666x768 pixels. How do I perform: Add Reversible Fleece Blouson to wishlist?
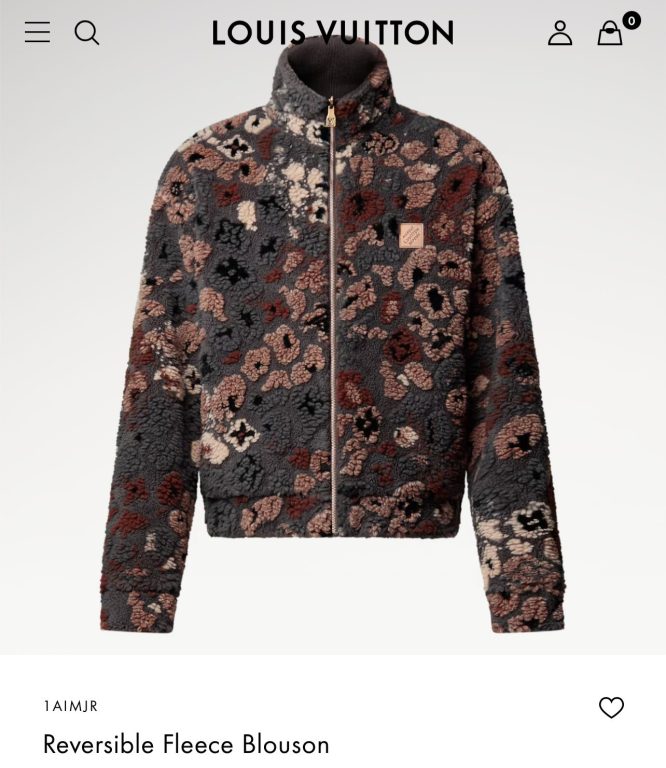pyautogui.click(x=611, y=708)
